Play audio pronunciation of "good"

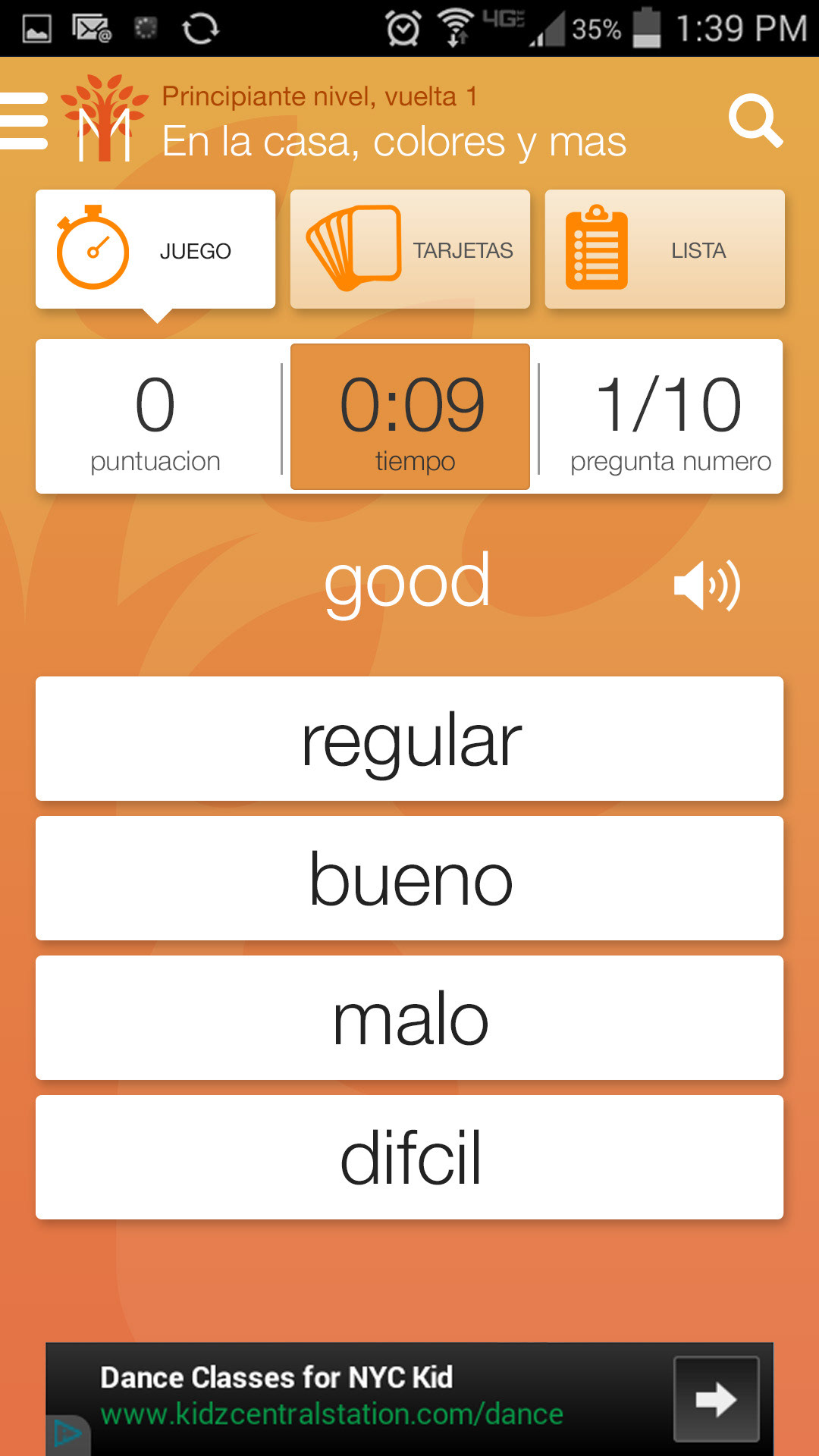[707, 585]
